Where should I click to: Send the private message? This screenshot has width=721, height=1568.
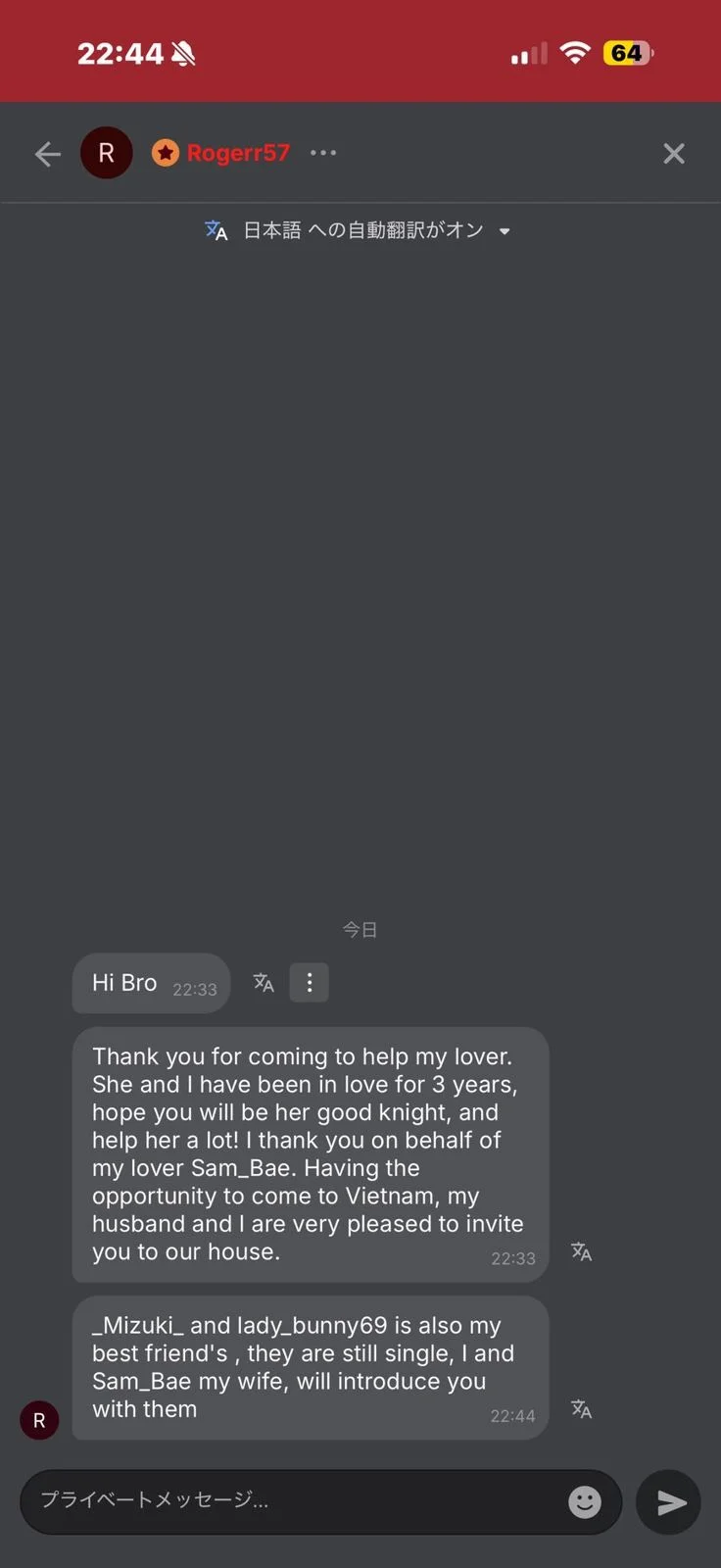tap(669, 1501)
